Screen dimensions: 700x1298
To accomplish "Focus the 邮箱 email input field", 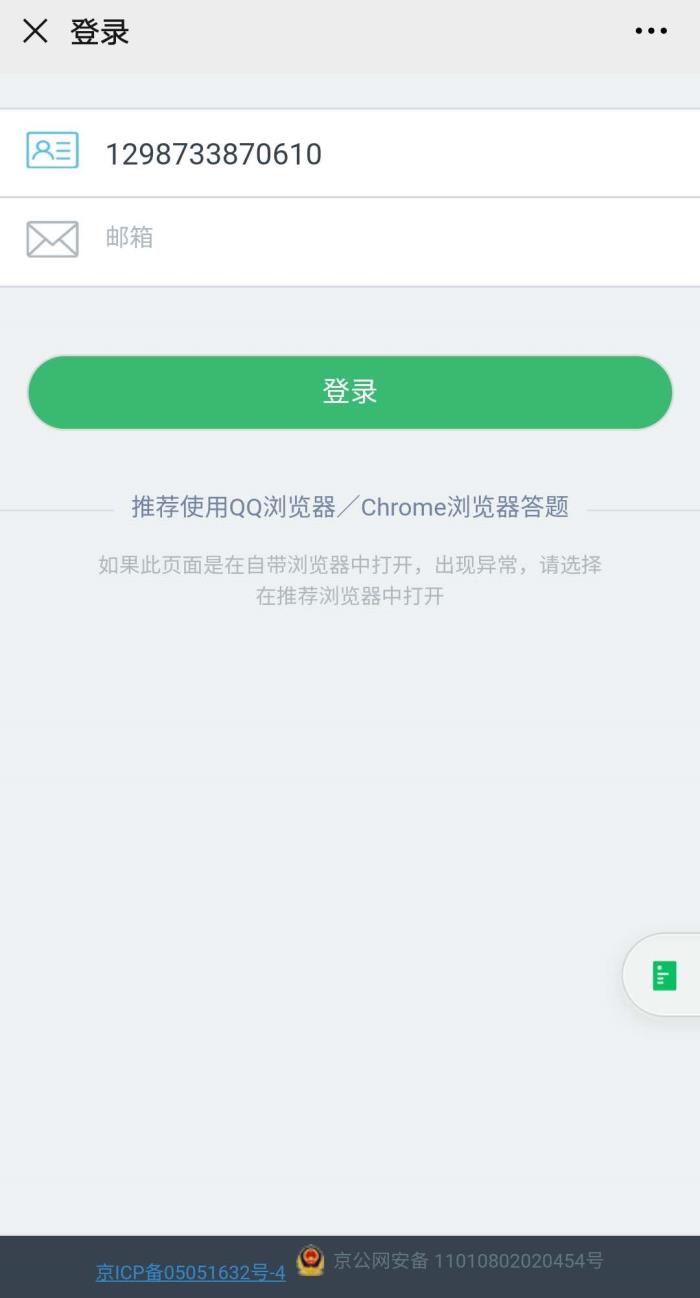I will click(x=380, y=238).
